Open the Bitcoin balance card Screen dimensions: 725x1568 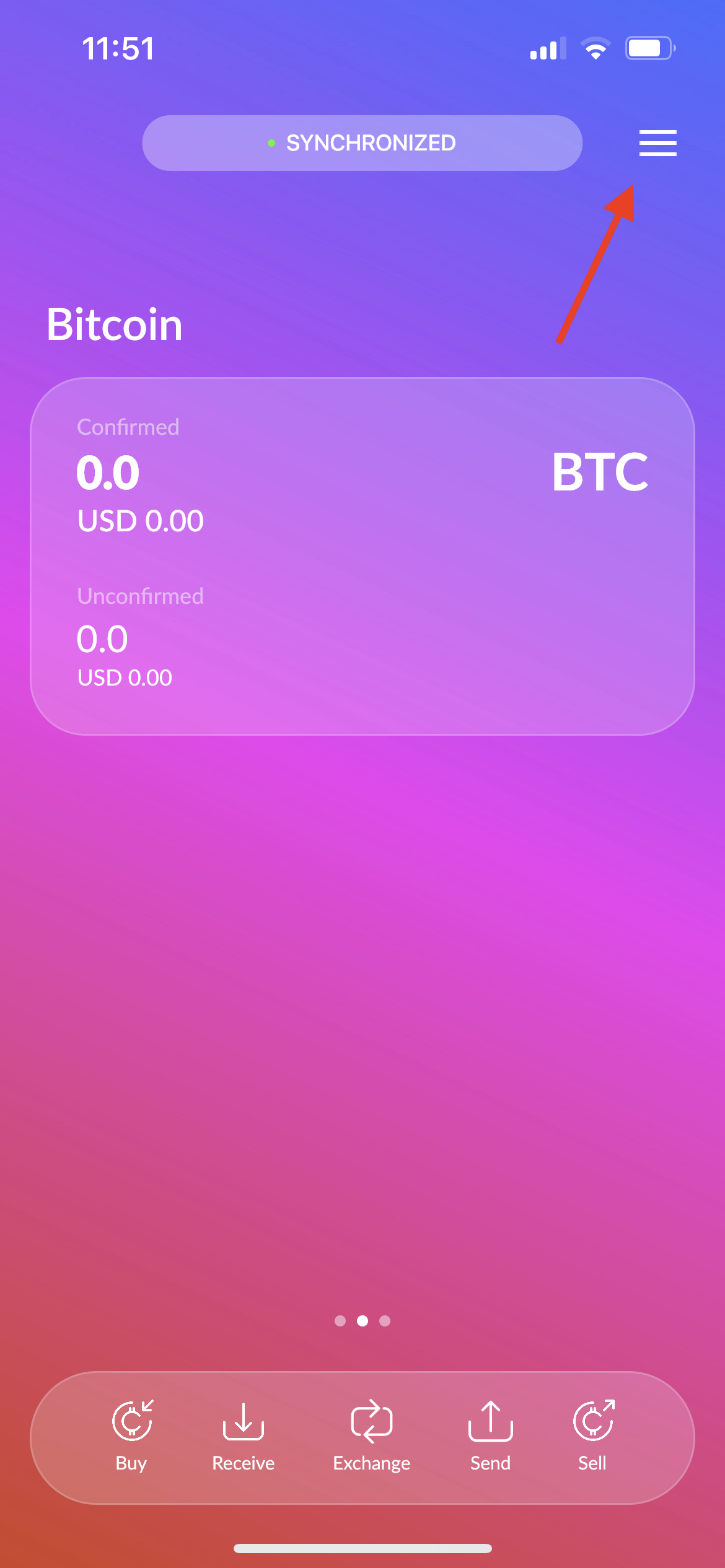(362, 556)
